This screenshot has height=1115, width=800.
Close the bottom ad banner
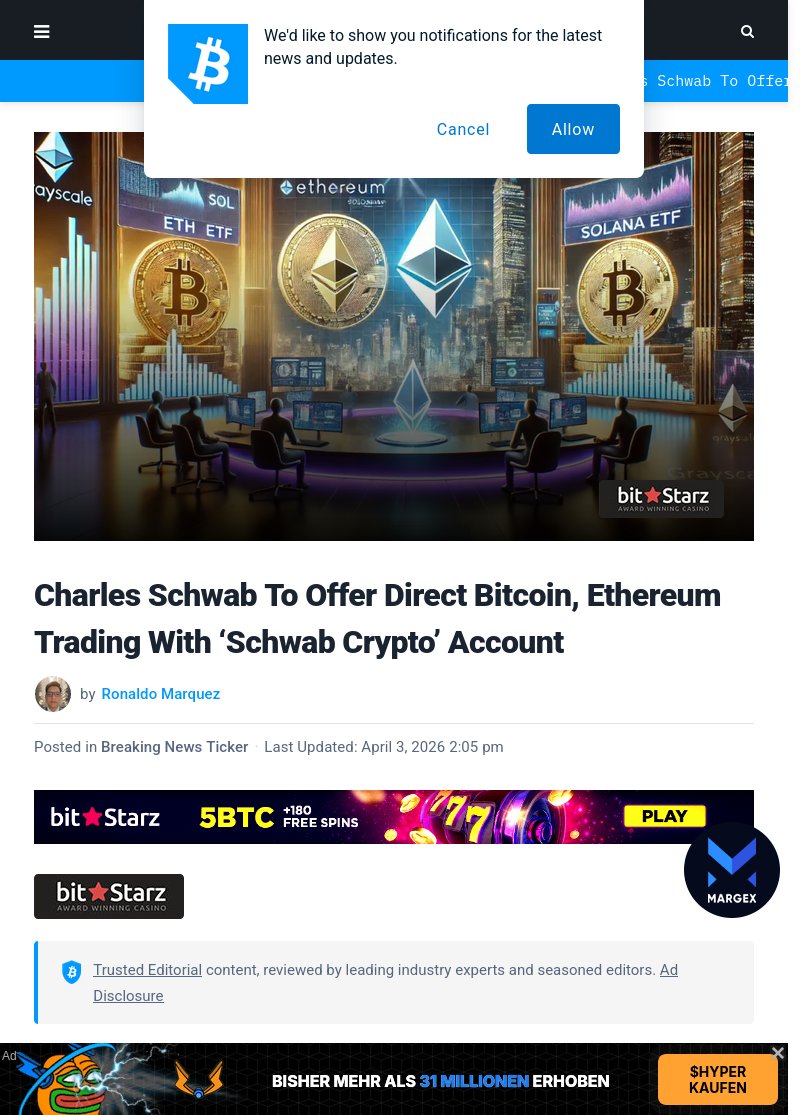pyautogui.click(x=778, y=1053)
